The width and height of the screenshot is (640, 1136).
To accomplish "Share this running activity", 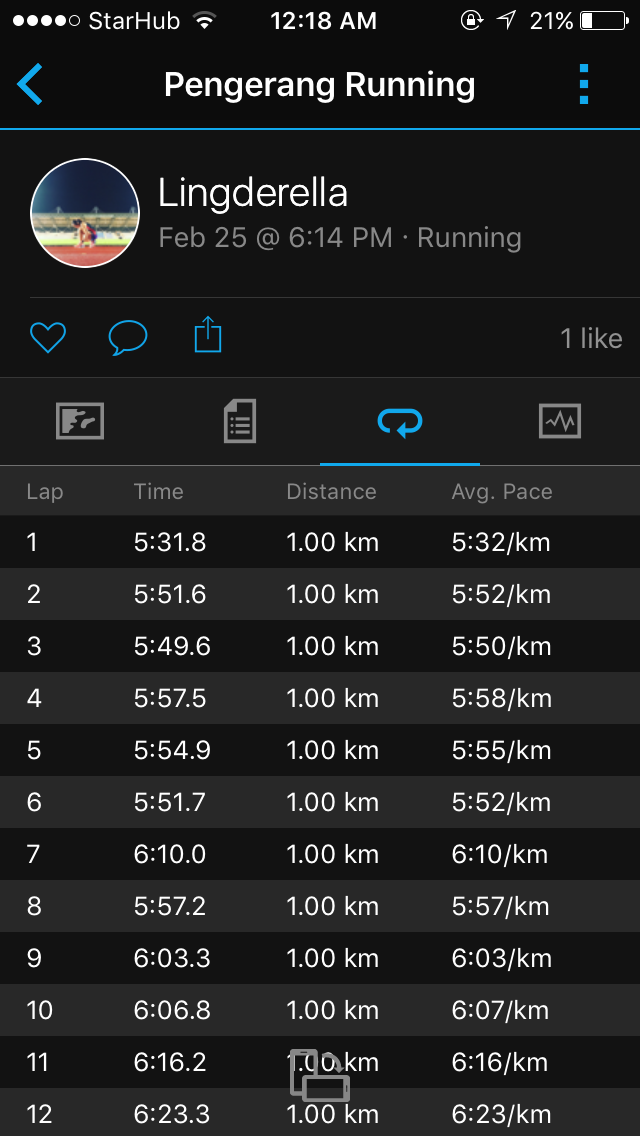I will tap(208, 335).
